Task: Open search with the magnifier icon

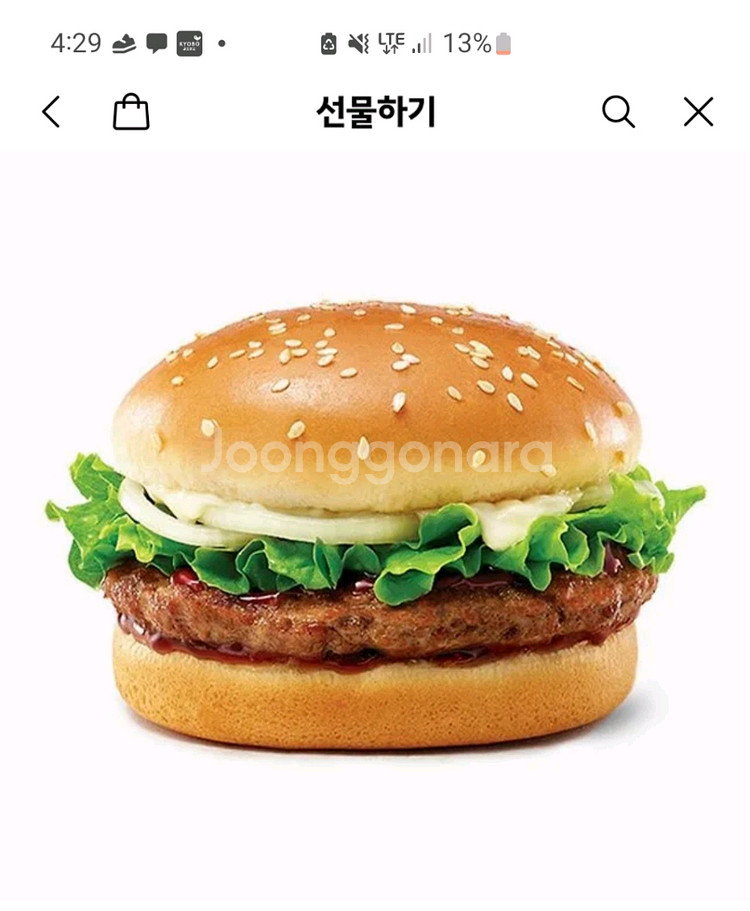Action: point(618,112)
